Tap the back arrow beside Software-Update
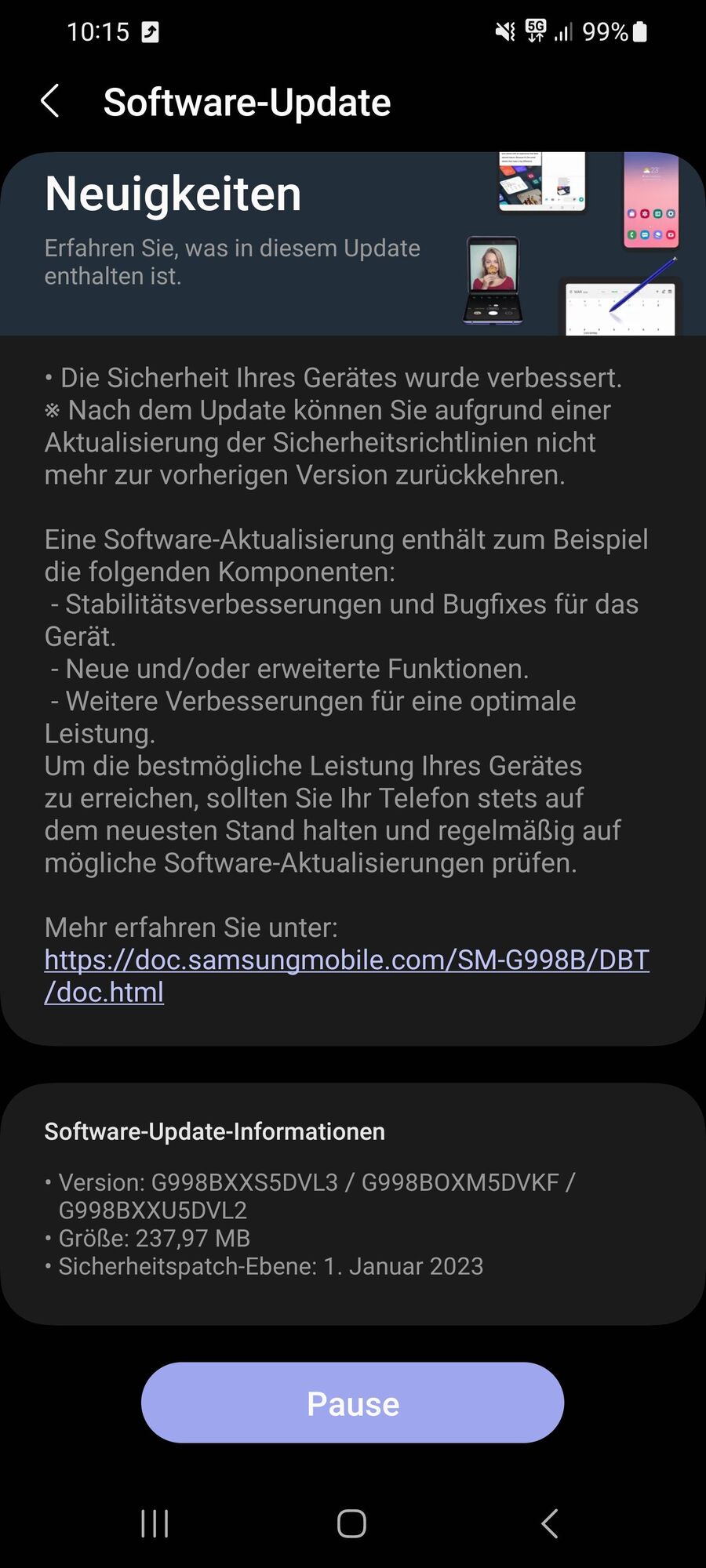The height and width of the screenshot is (1568, 706). point(50,102)
